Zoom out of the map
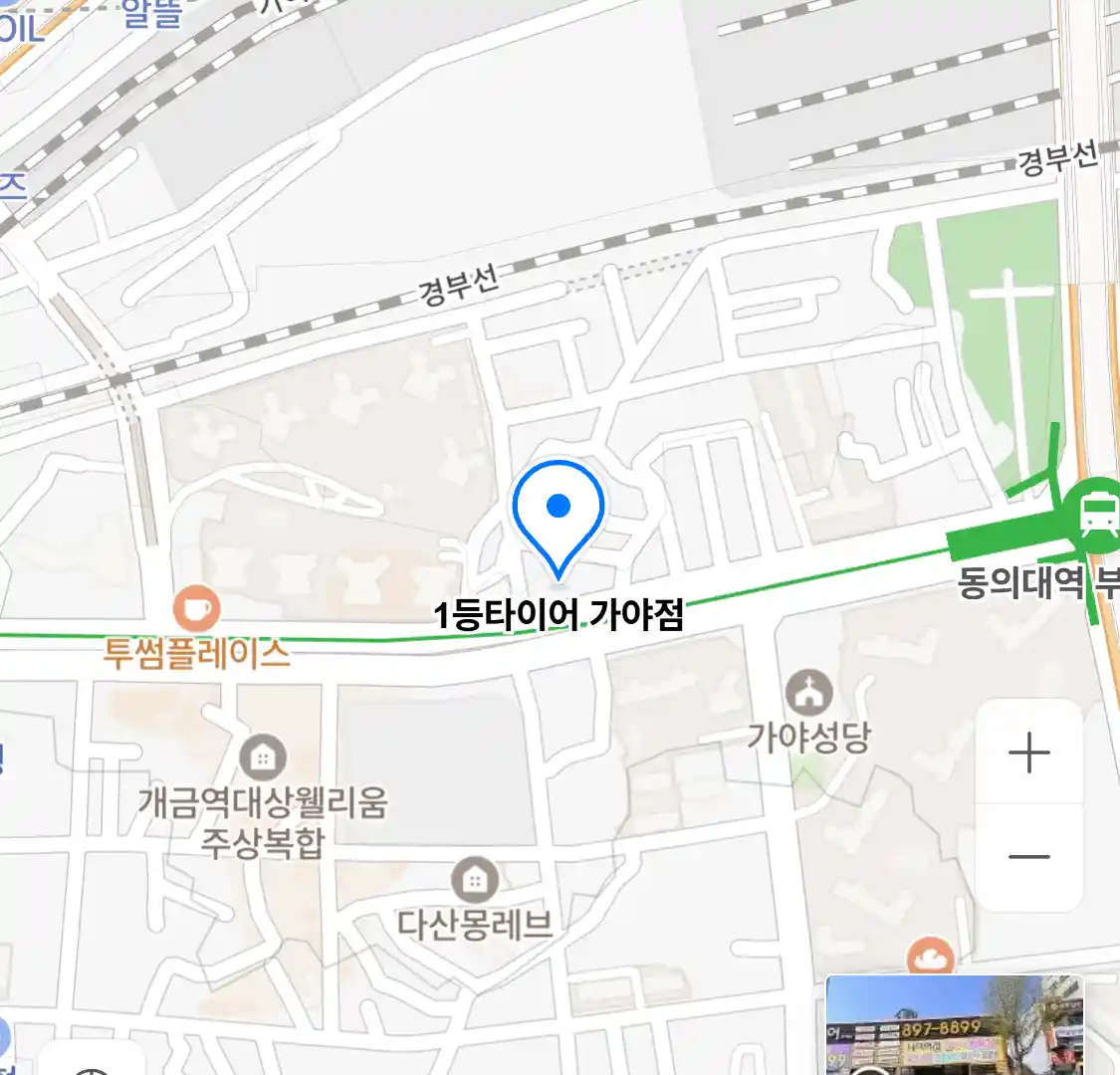This screenshot has height=1075, width=1120. click(1028, 857)
